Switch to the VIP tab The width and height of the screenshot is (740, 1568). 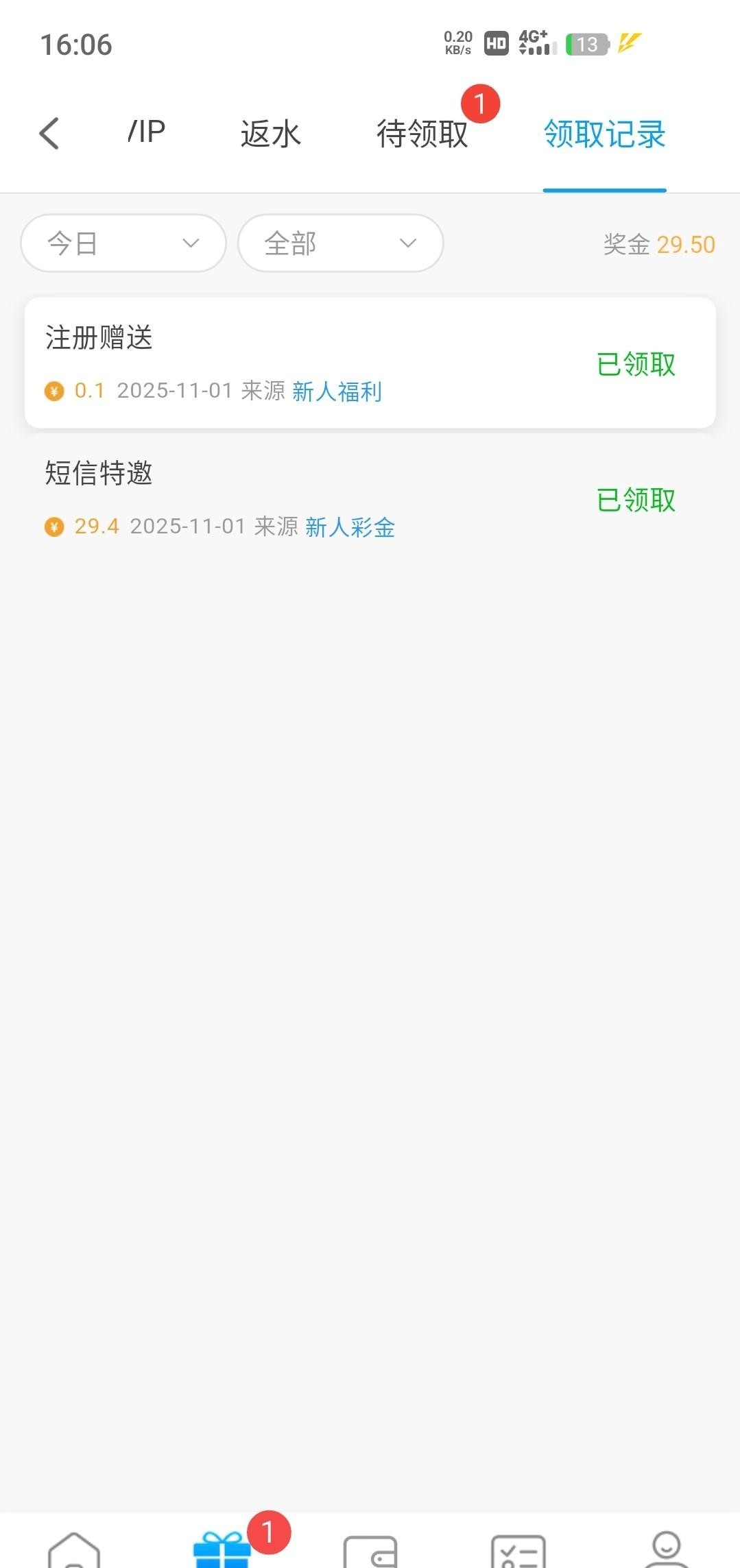tap(146, 132)
